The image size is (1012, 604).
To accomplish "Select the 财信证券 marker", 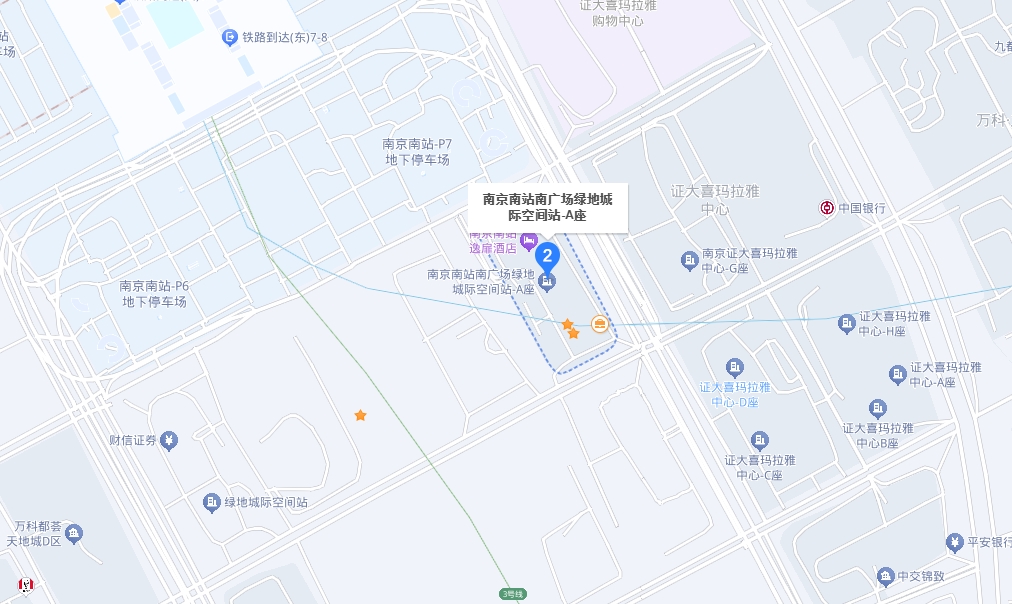I will point(170,440).
